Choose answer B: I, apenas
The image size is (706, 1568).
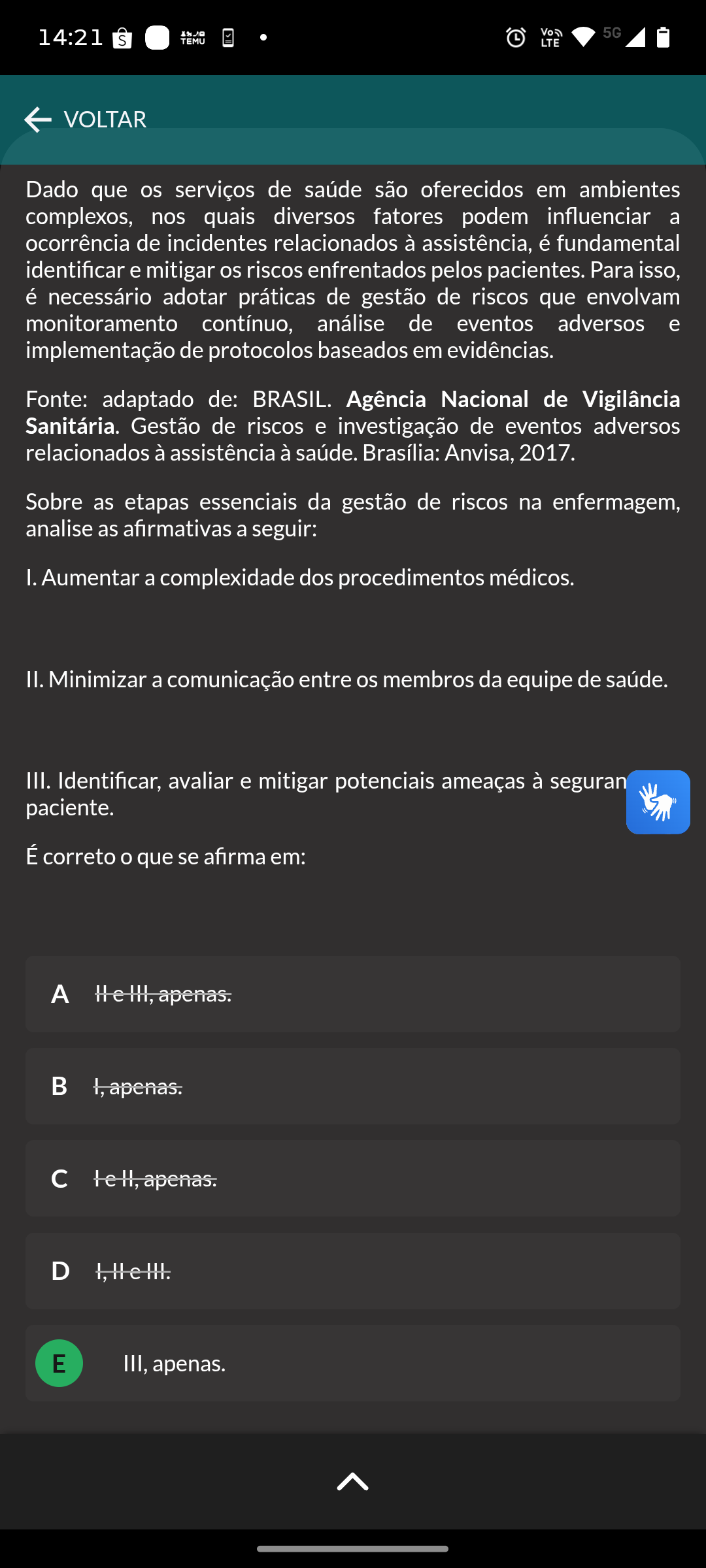[x=353, y=1086]
